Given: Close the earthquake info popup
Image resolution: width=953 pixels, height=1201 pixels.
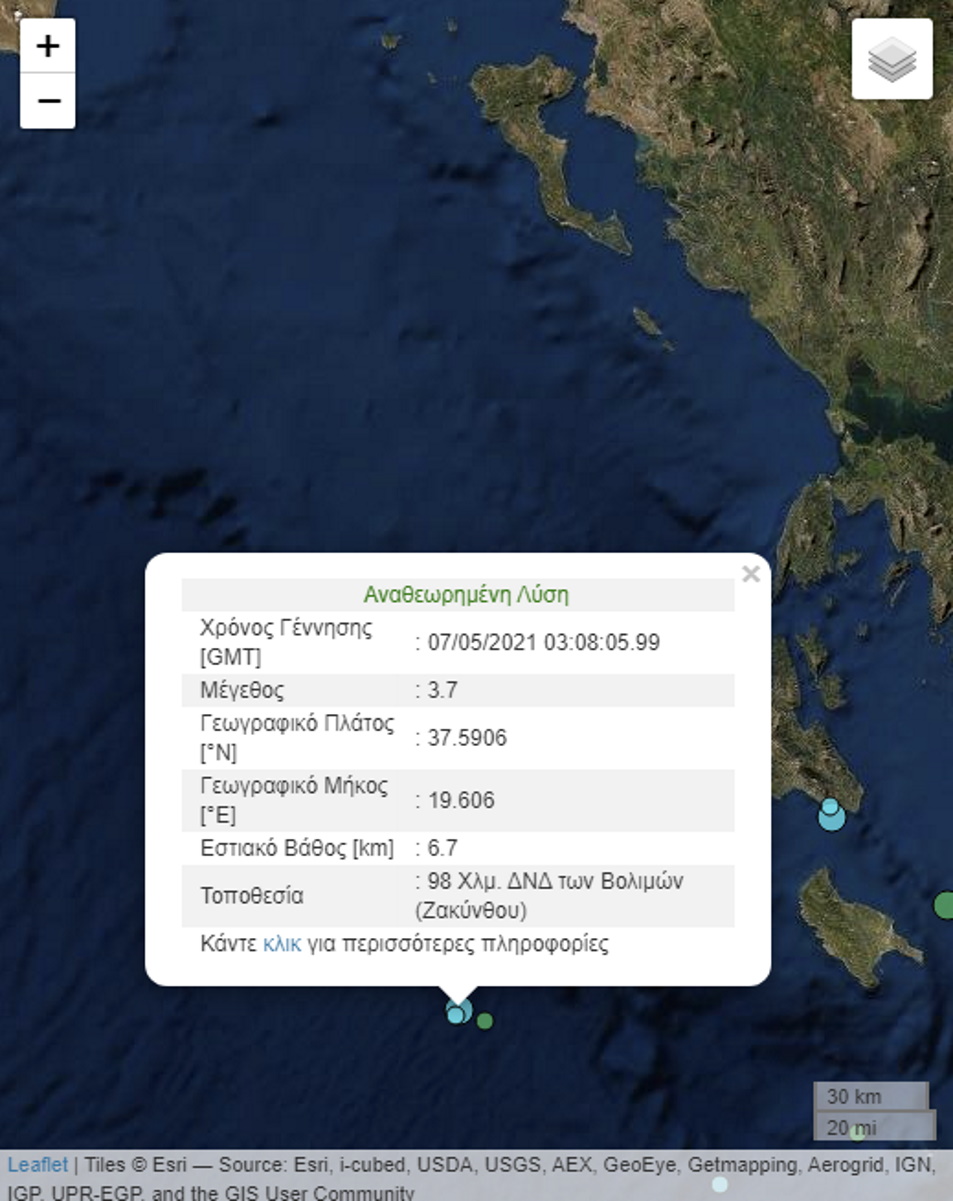Looking at the screenshot, I should coord(751,574).
